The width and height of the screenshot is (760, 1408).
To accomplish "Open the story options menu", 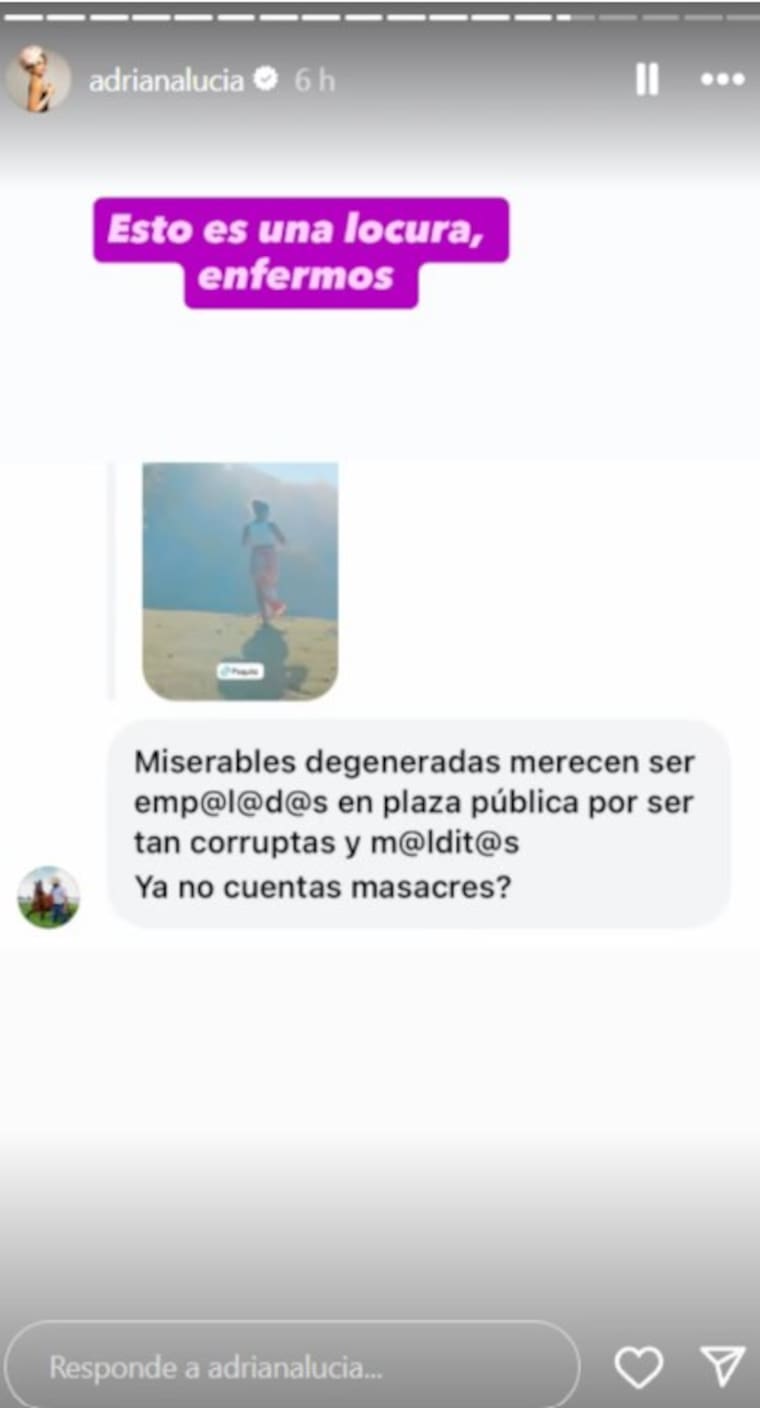I will click(722, 80).
